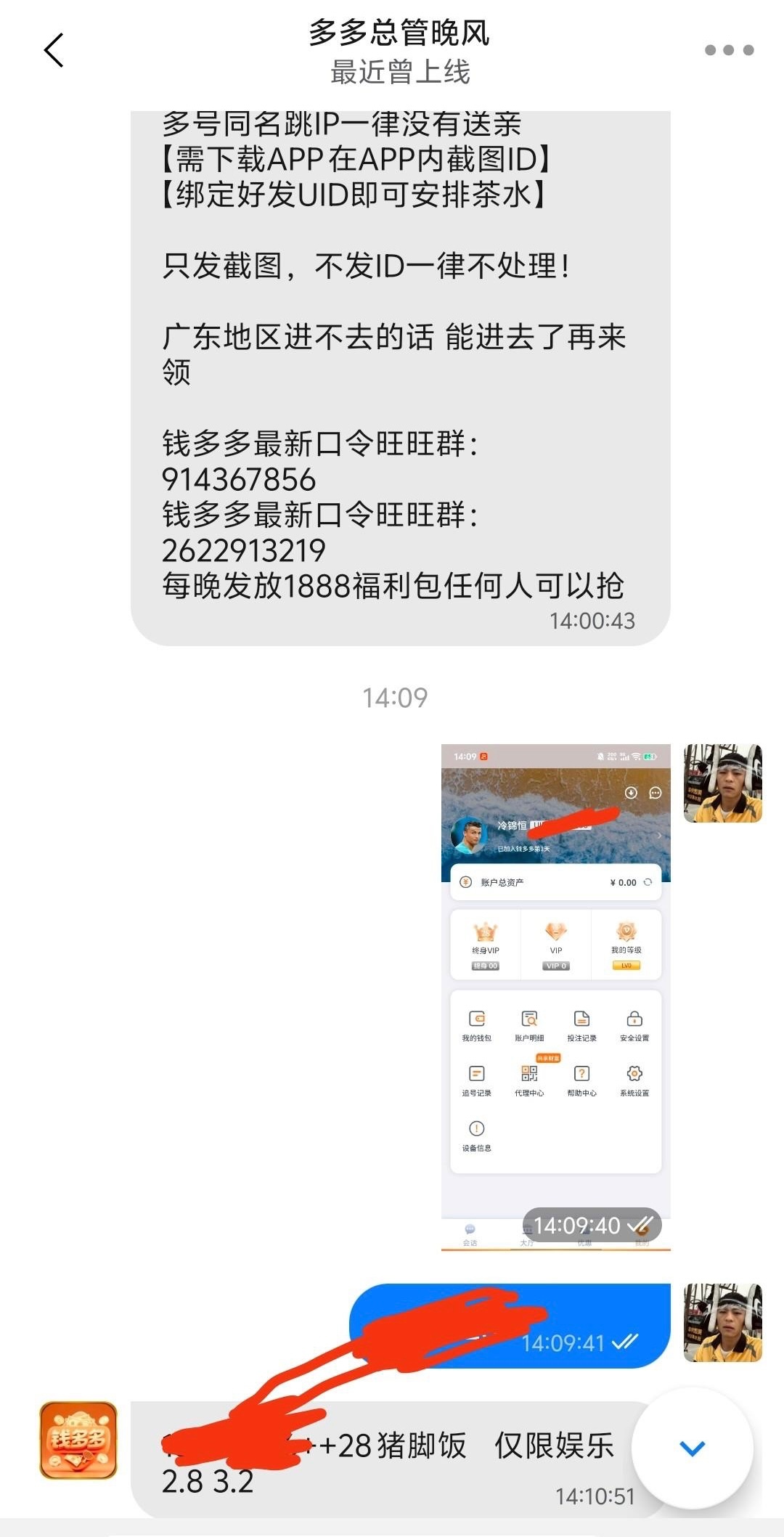Viewport: 784px width, 1537px height.
Task: Open the 钱多多 sender avatar
Action: click(78, 1440)
